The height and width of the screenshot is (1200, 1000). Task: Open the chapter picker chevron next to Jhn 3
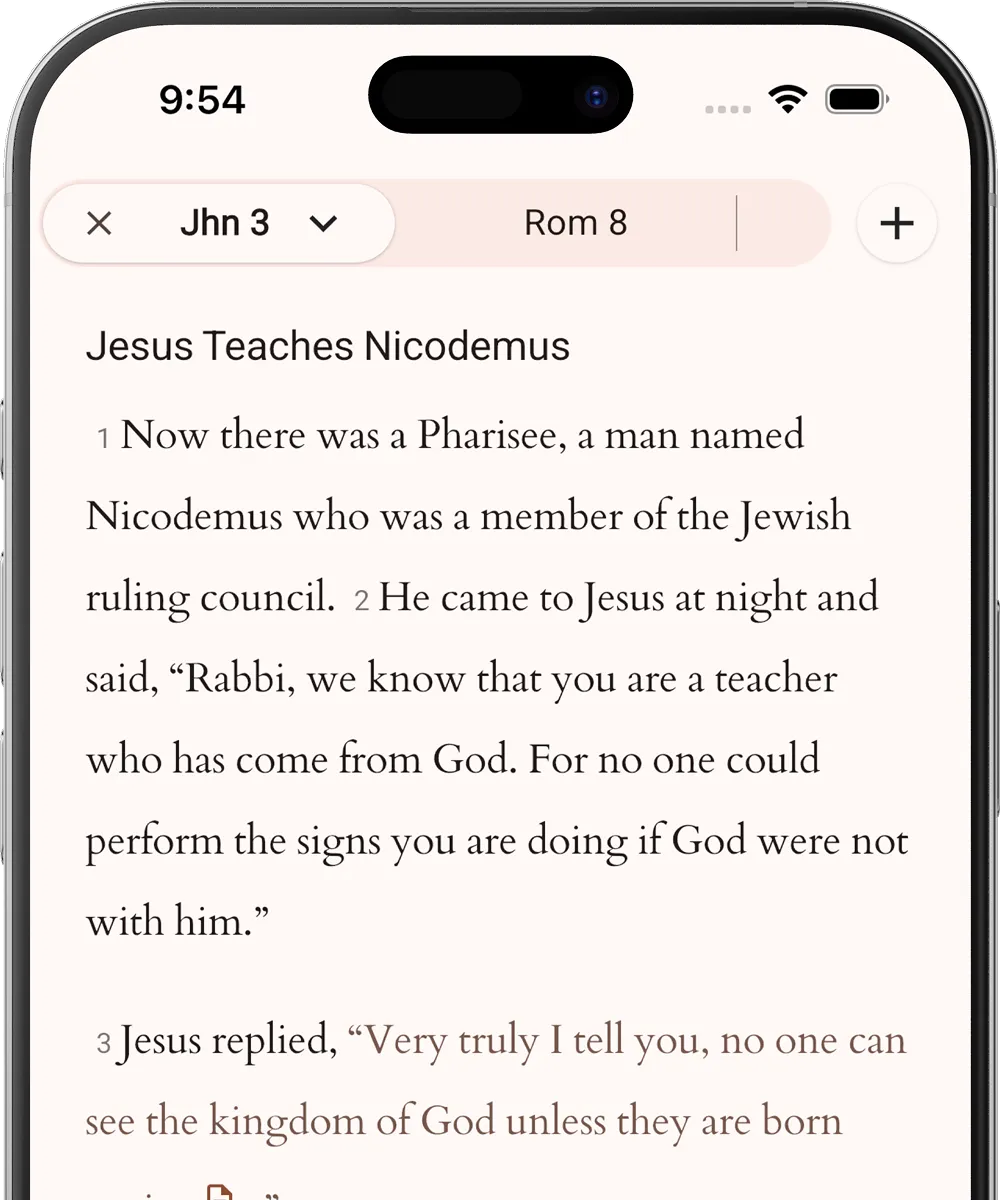(x=323, y=224)
